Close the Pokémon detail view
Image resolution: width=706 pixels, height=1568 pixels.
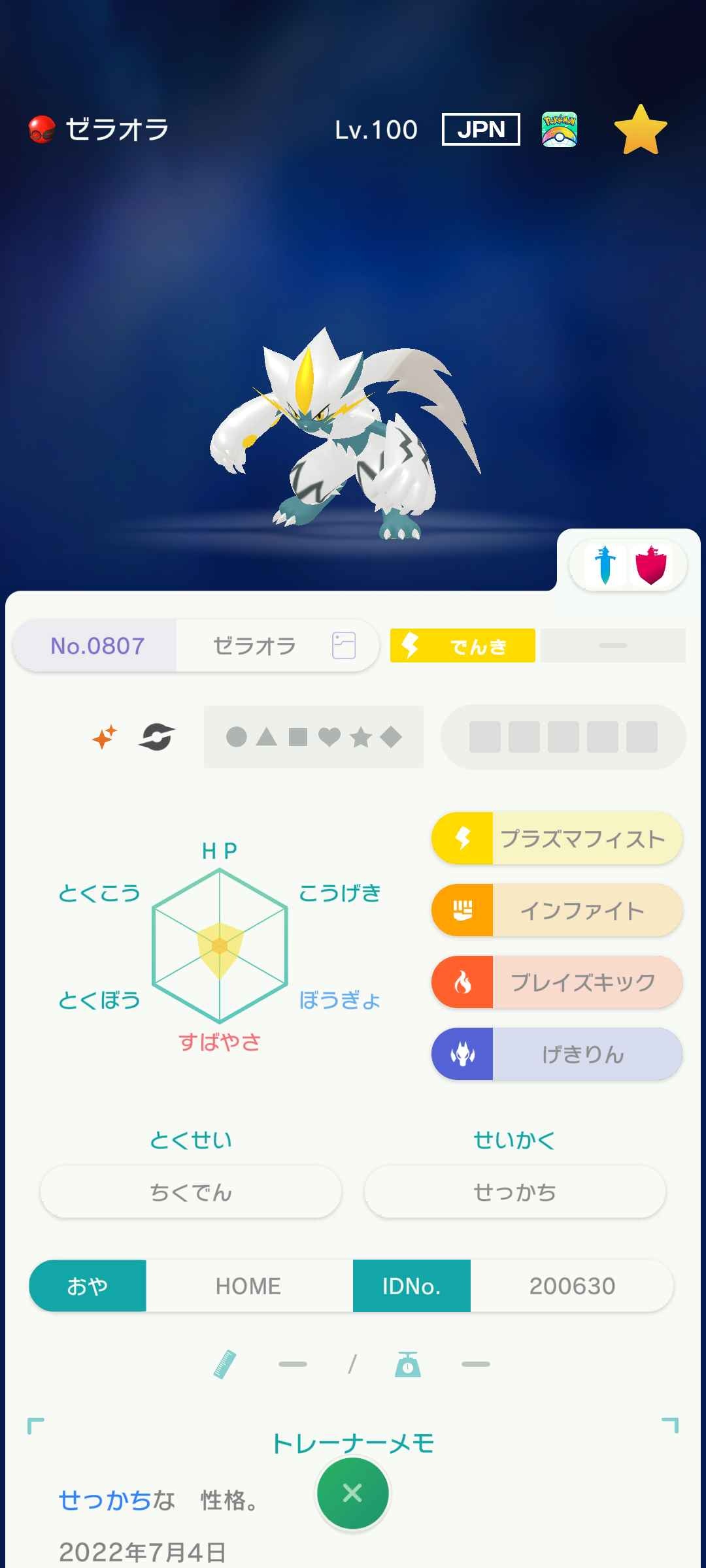coord(352,1493)
